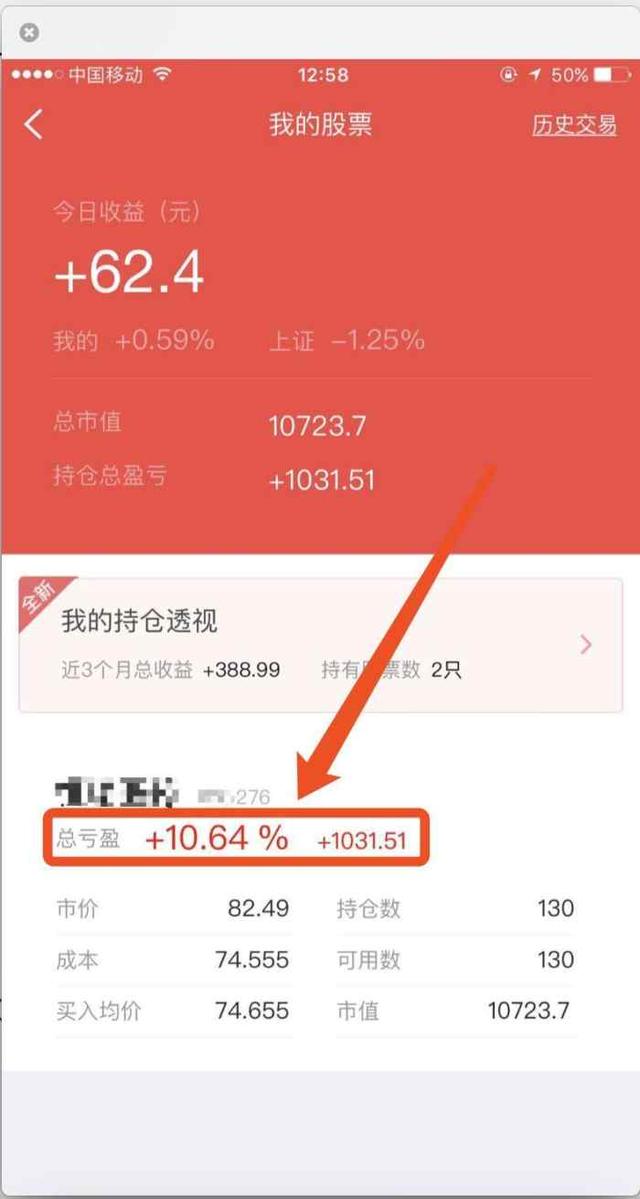Image resolution: width=640 pixels, height=1199 pixels.
Task: Open 历史交易 link
Action: pyautogui.click(x=574, y=125)
